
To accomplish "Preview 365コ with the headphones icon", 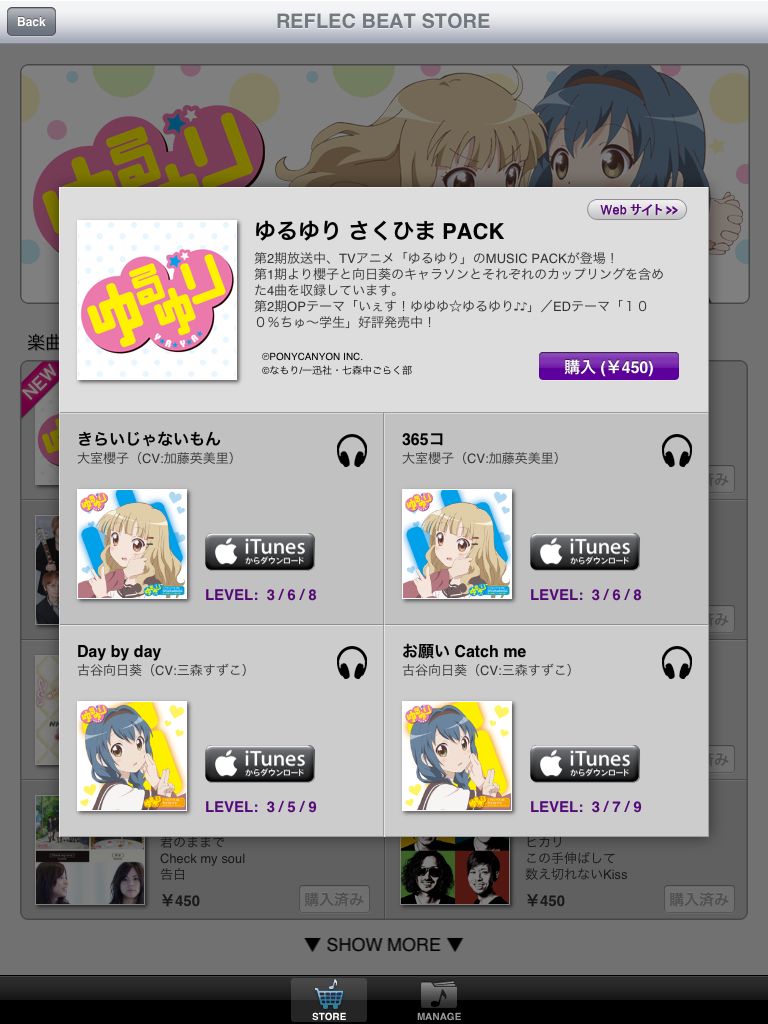I will tap(677, 451).
